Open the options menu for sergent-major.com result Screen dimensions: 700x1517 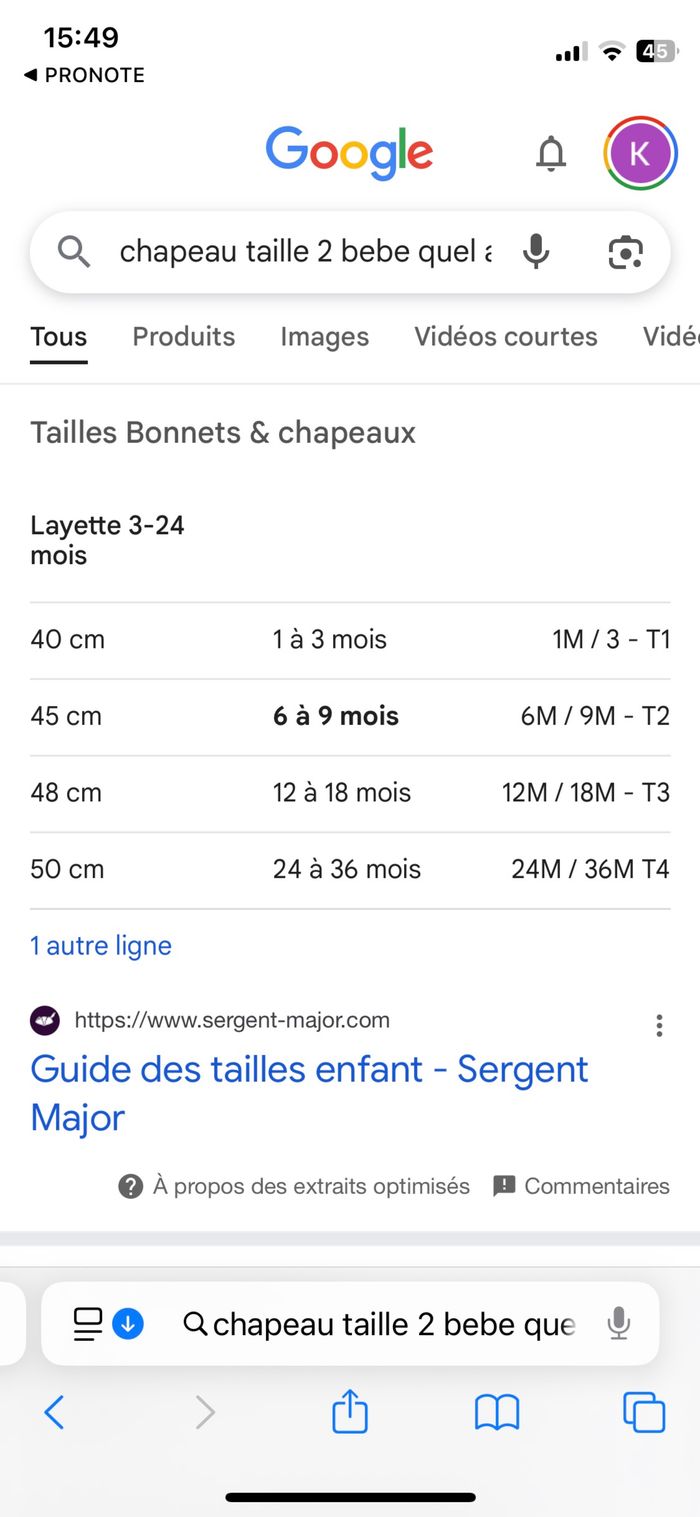658,1025
